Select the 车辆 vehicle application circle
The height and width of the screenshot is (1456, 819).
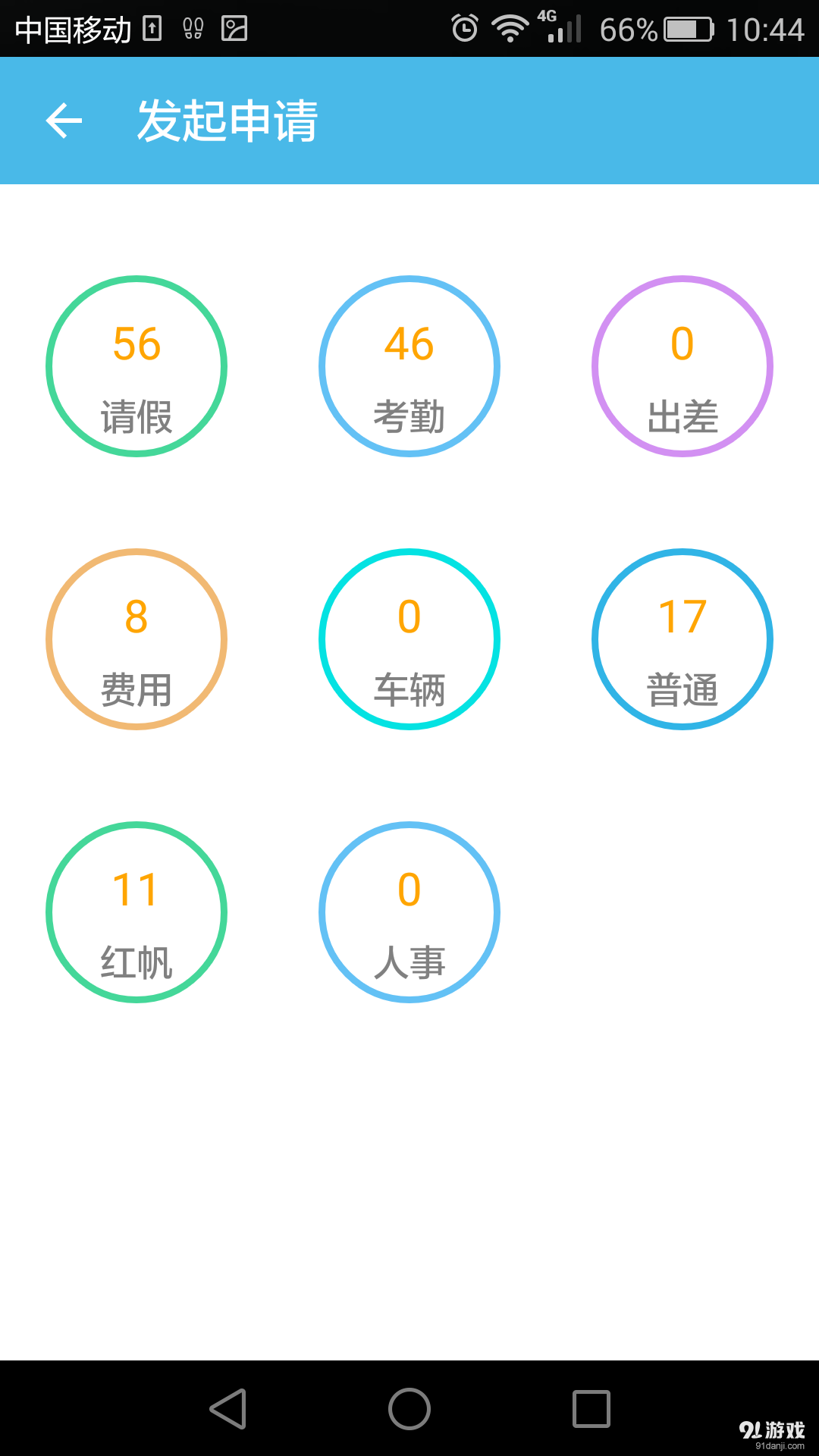pos(409,639)
